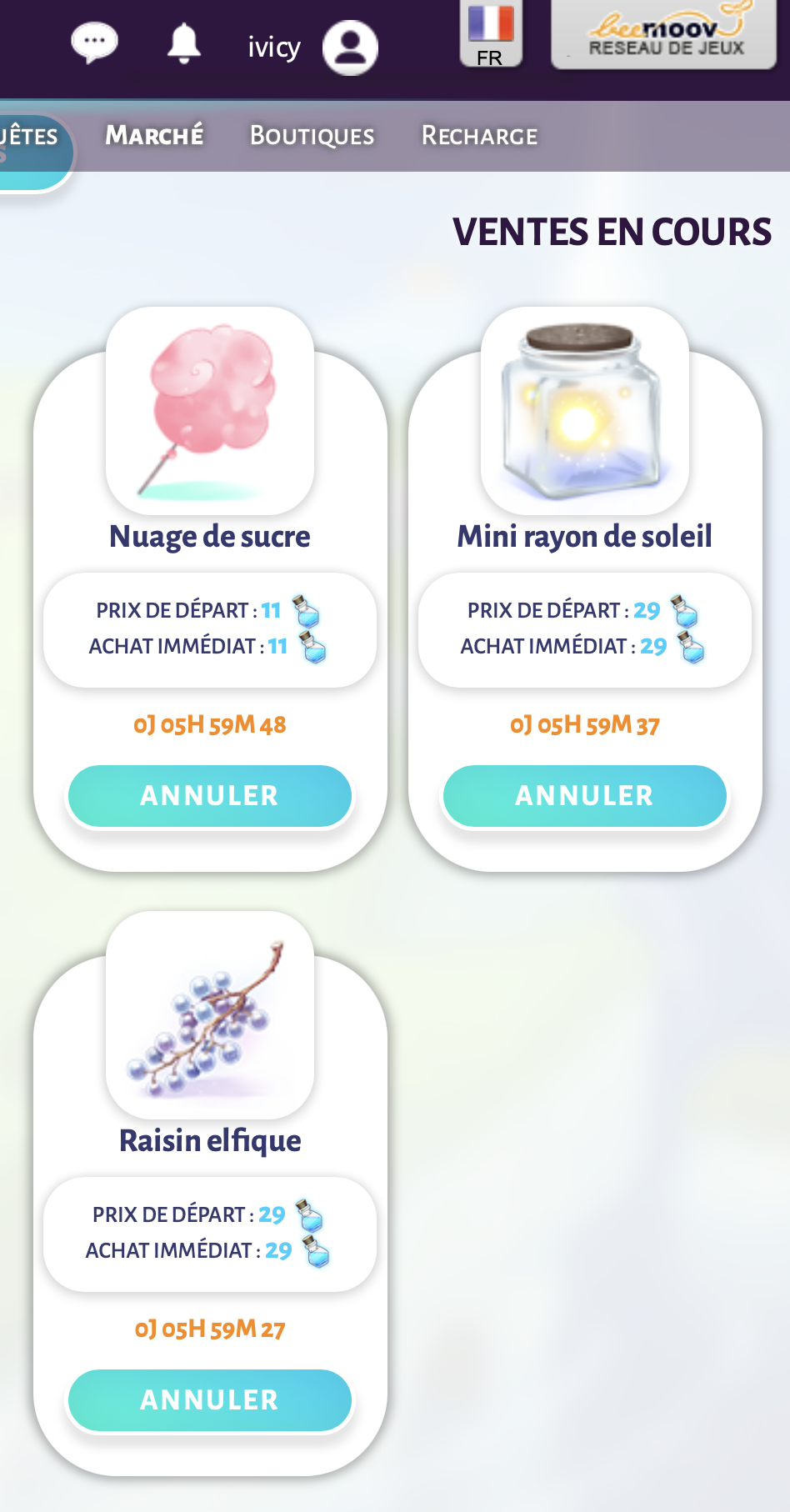Cancel the Mini rayon de soleil sale
This screenshot has width=790, height=1512.
tap(585, 796)
